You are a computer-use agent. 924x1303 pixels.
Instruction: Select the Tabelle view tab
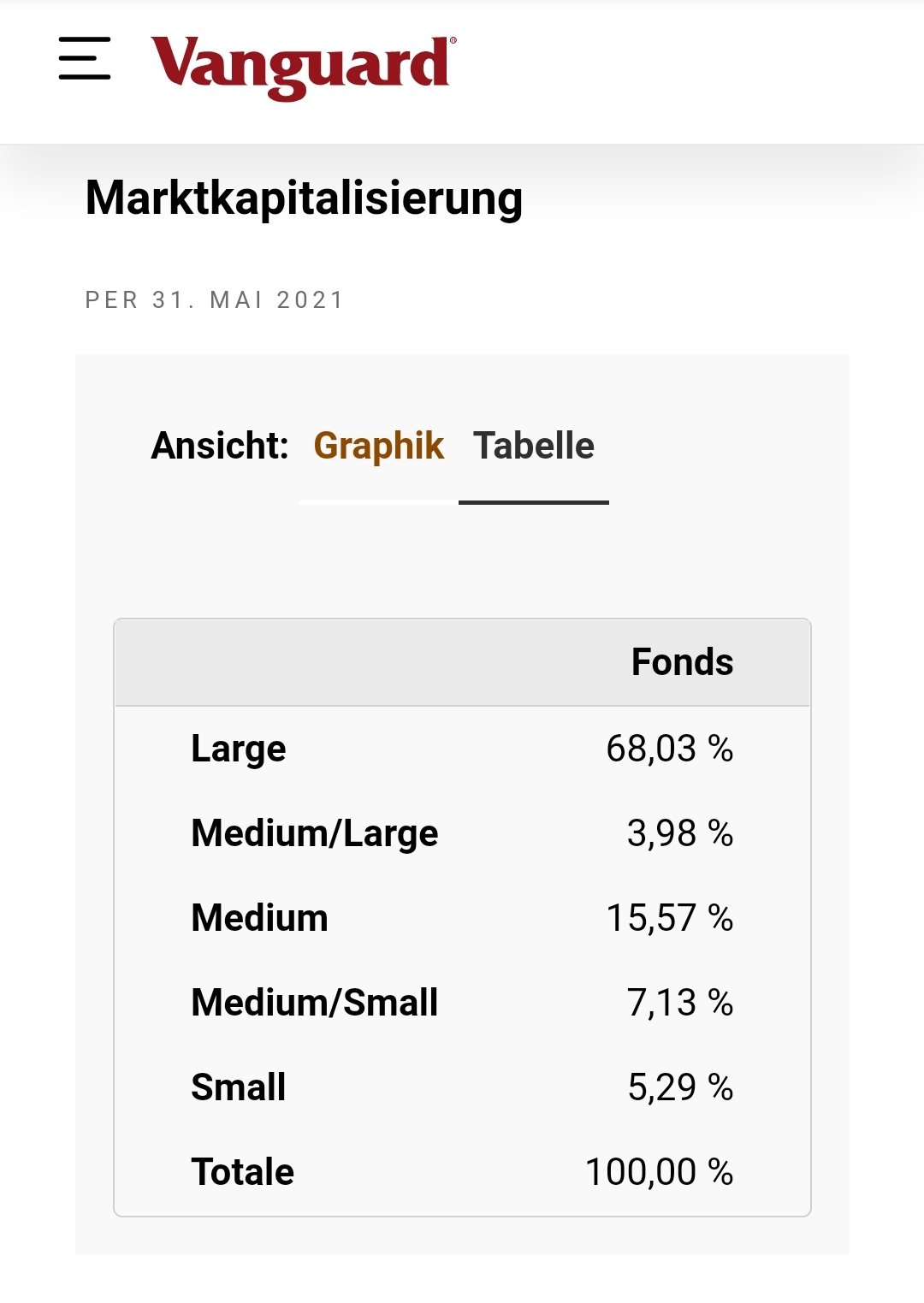pyautogui.click(x=533, y=446)
